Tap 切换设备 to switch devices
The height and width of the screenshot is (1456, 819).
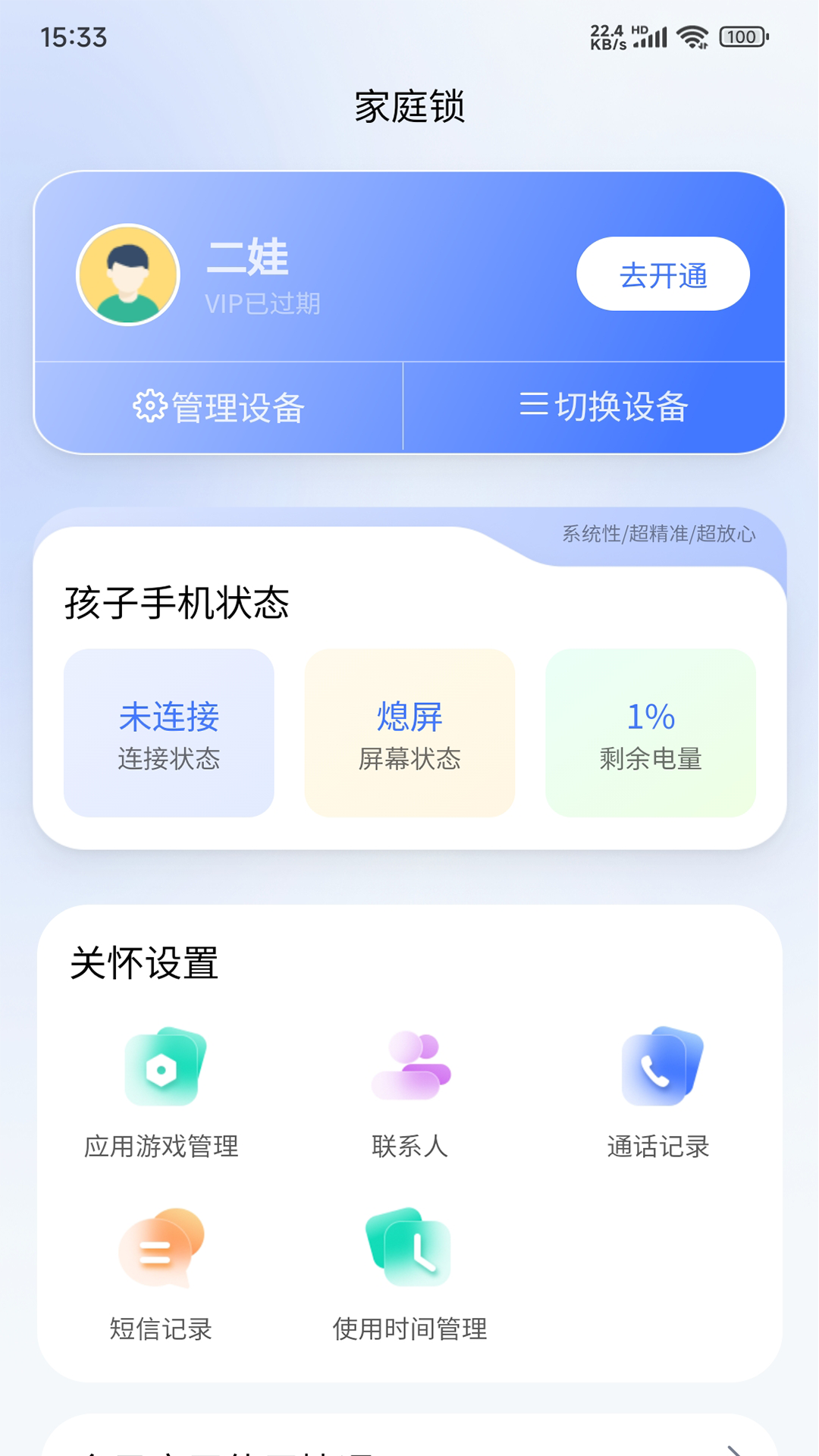pos(603,406)
